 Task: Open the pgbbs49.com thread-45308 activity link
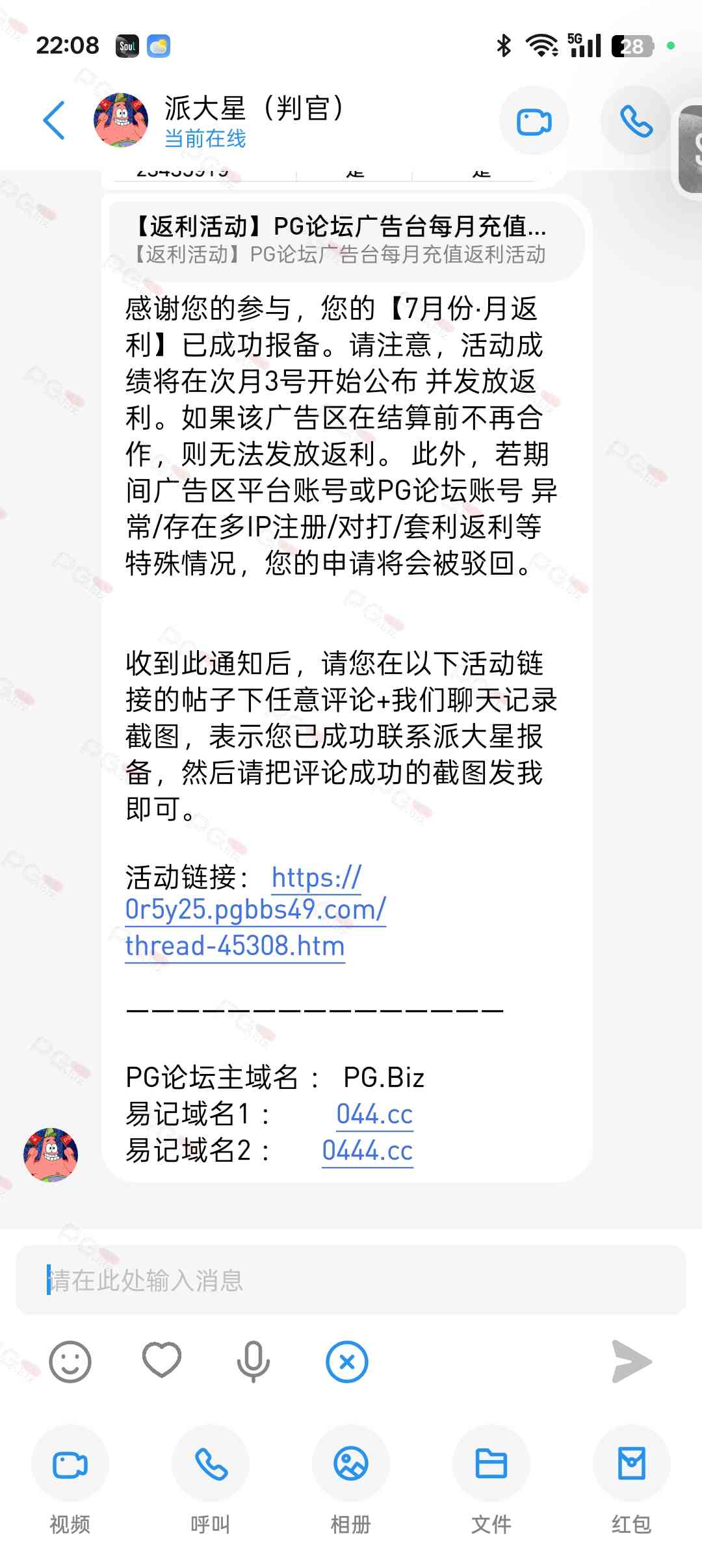[255, 912]
